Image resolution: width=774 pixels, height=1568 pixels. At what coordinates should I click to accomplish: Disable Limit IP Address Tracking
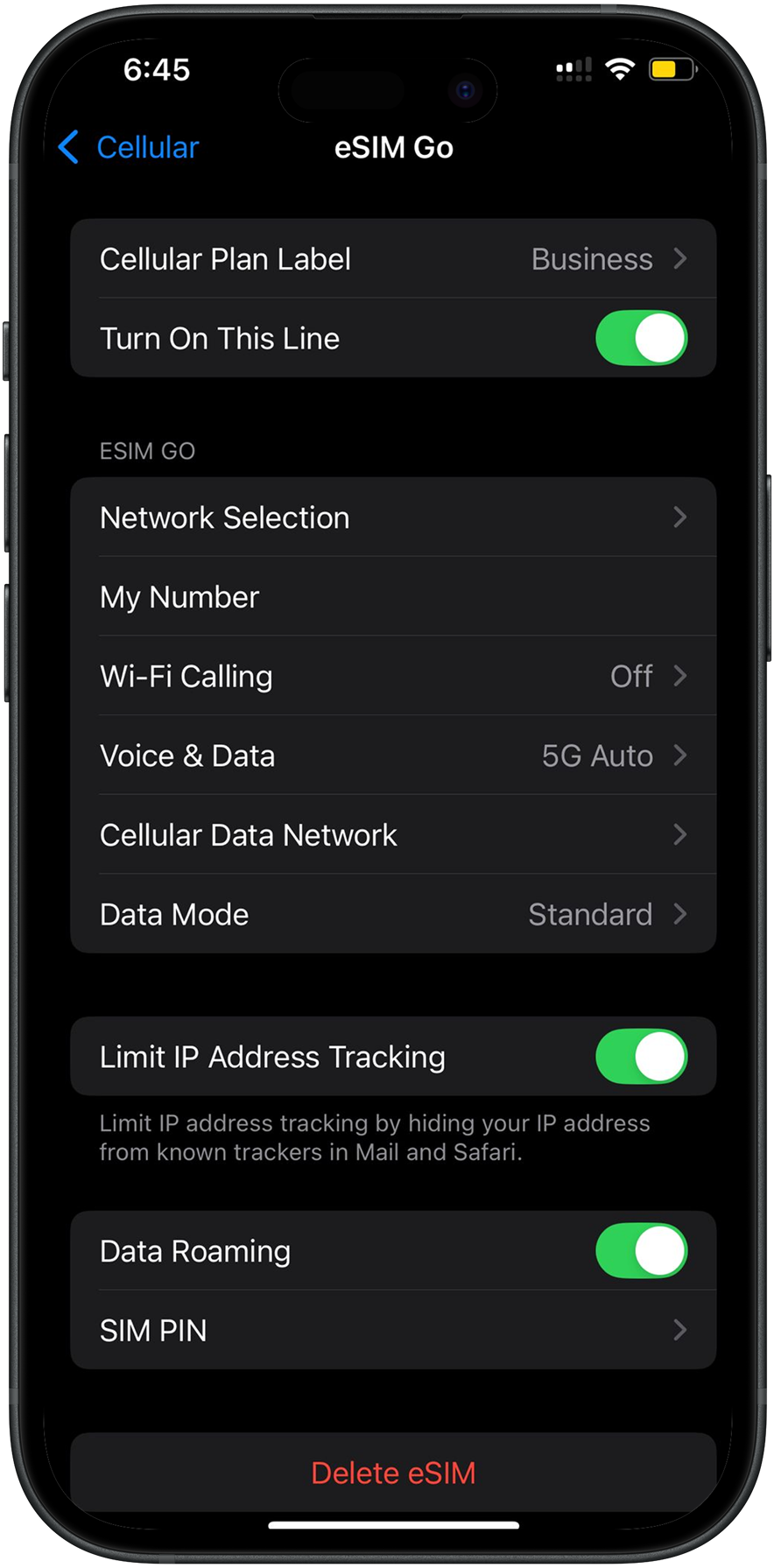tap(641, 1057)
